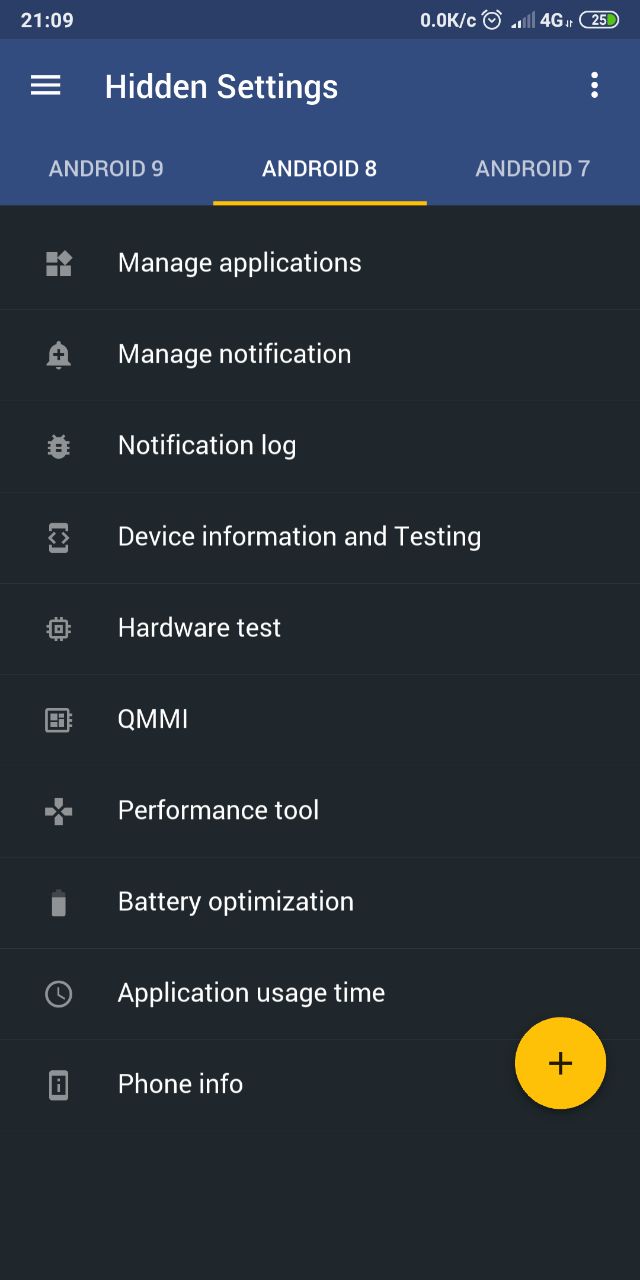Switch to the Android 7 tab
This screenshot has width=640, height=1280.
[x=533, y=169]
